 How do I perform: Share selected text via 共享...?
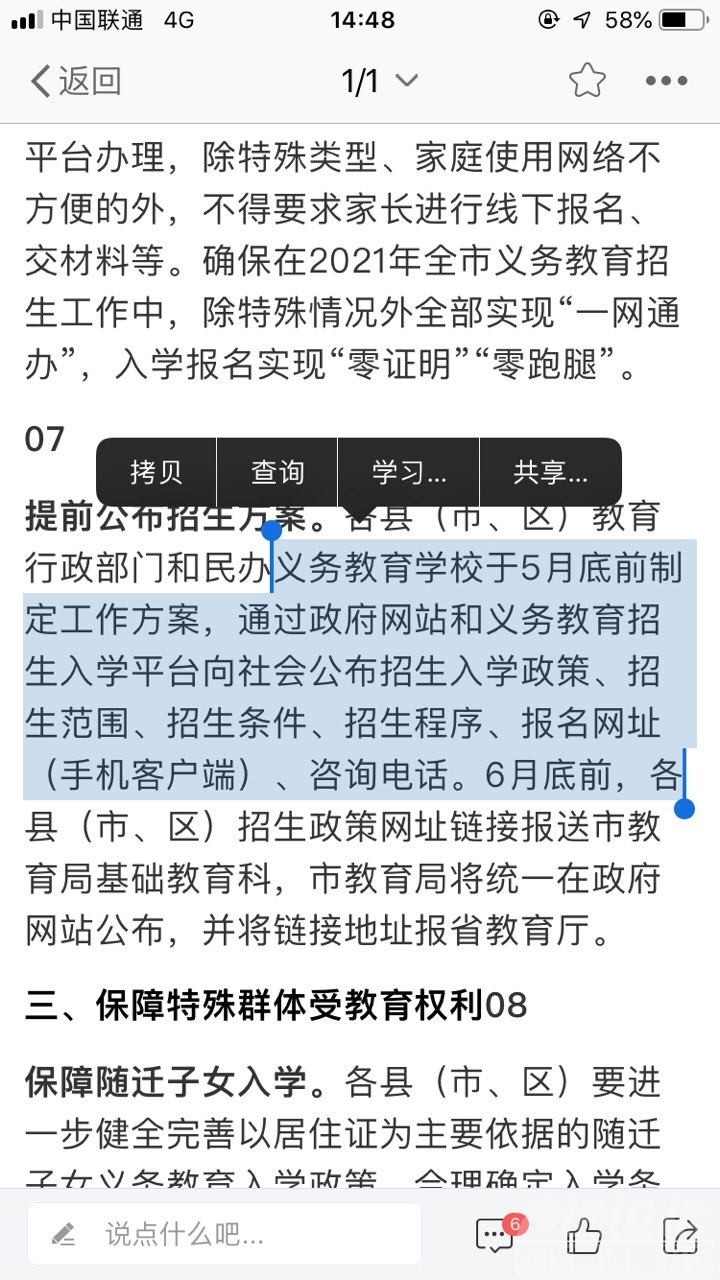550,472
